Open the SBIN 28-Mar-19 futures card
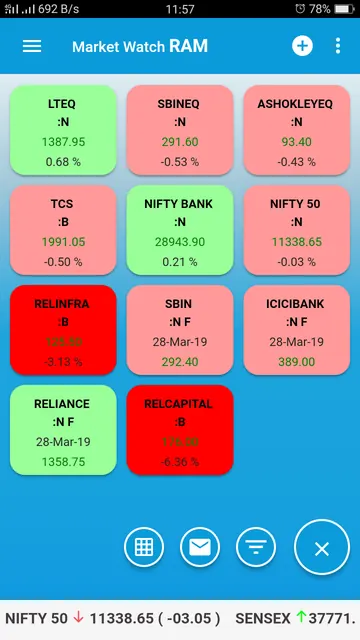This screenshot has height=640, width=360. [180, 330]
